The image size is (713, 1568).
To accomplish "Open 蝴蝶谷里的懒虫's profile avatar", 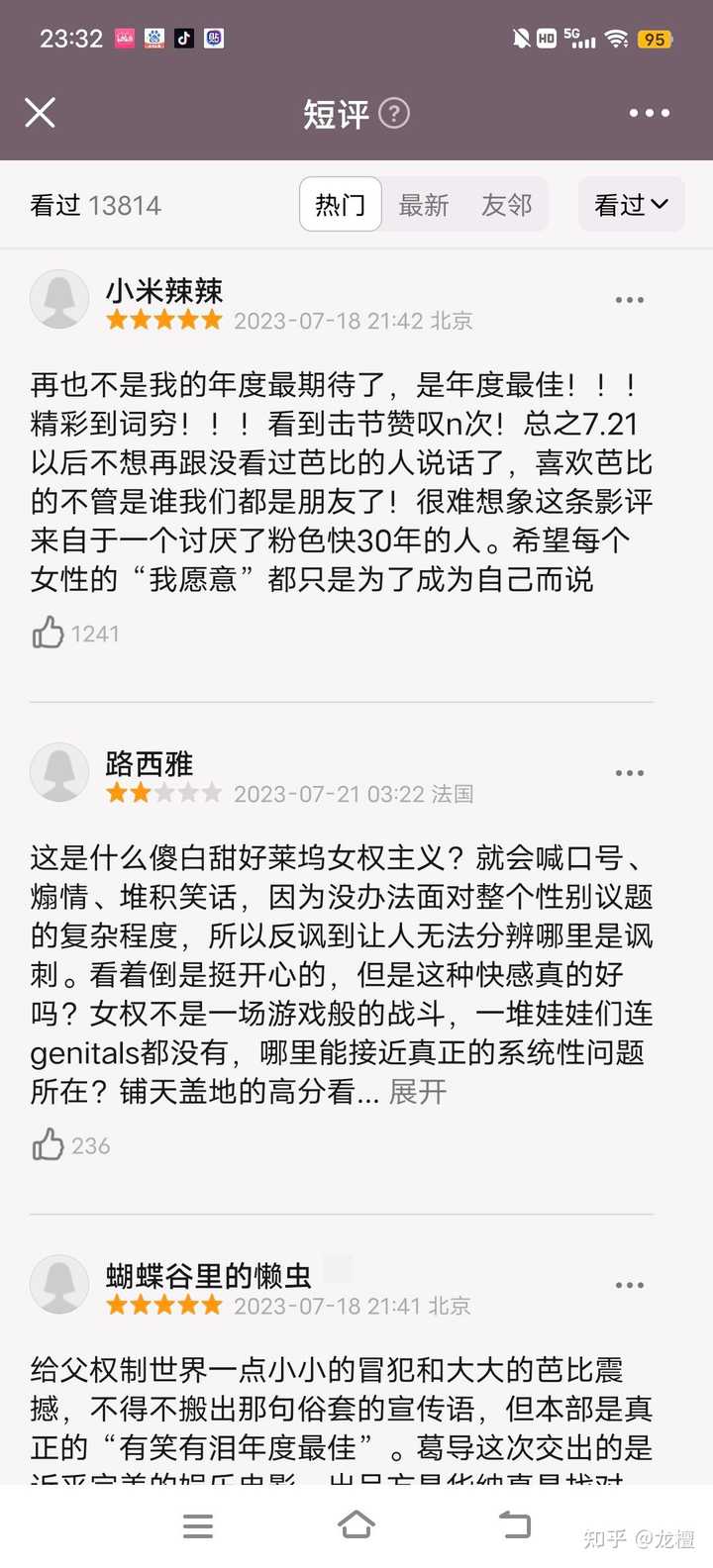I will coord(59,1284).
